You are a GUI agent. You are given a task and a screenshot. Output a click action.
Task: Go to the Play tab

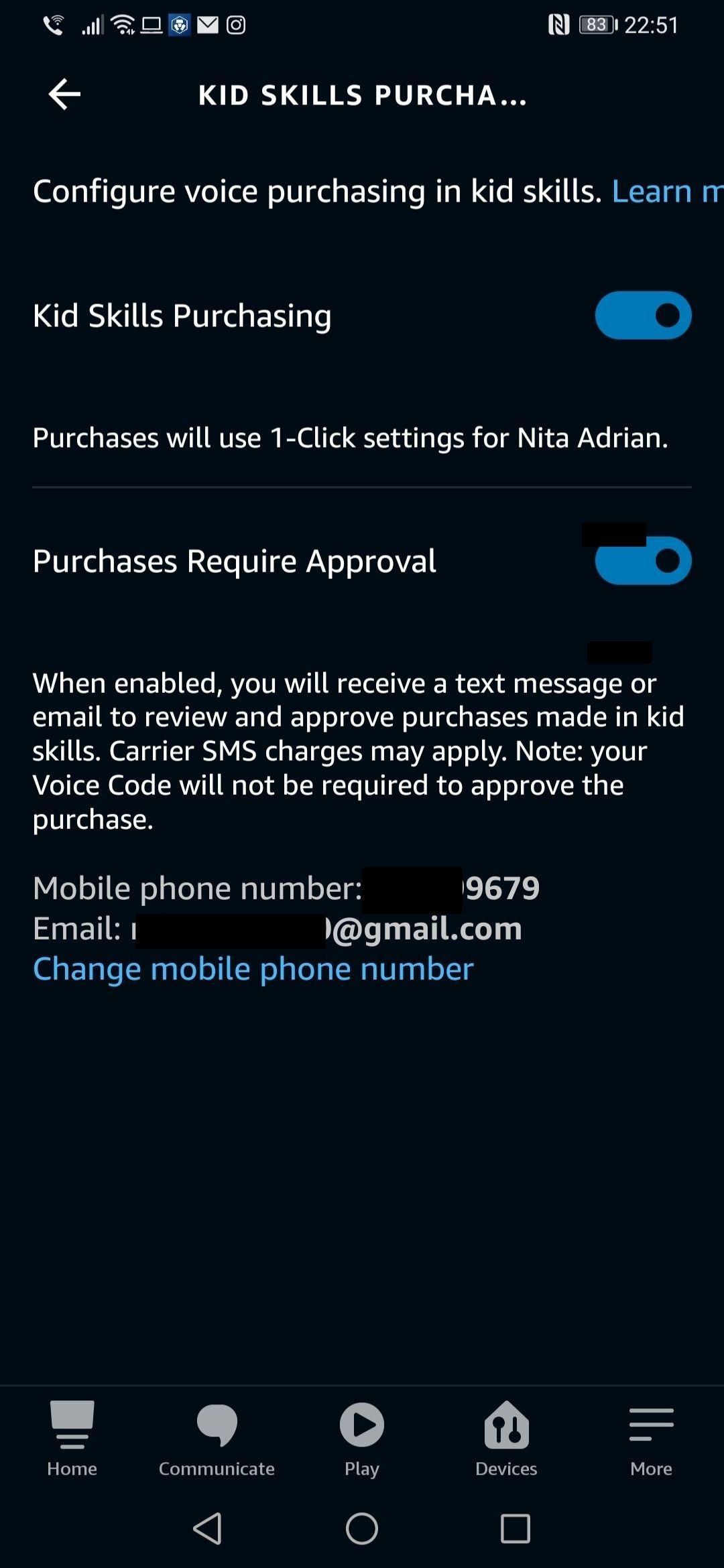coord(361,1439)
